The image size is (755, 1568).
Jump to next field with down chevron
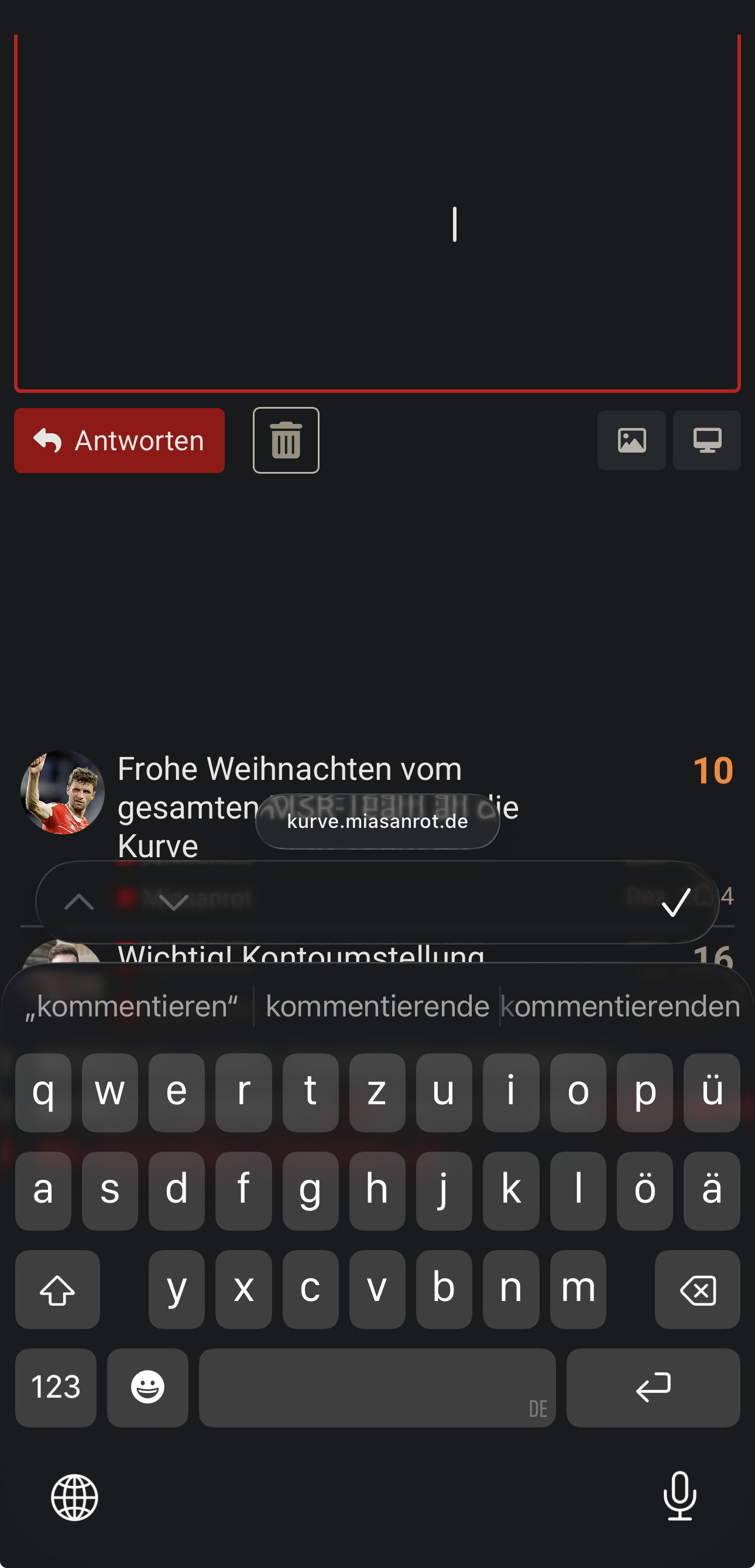[173, 902]
